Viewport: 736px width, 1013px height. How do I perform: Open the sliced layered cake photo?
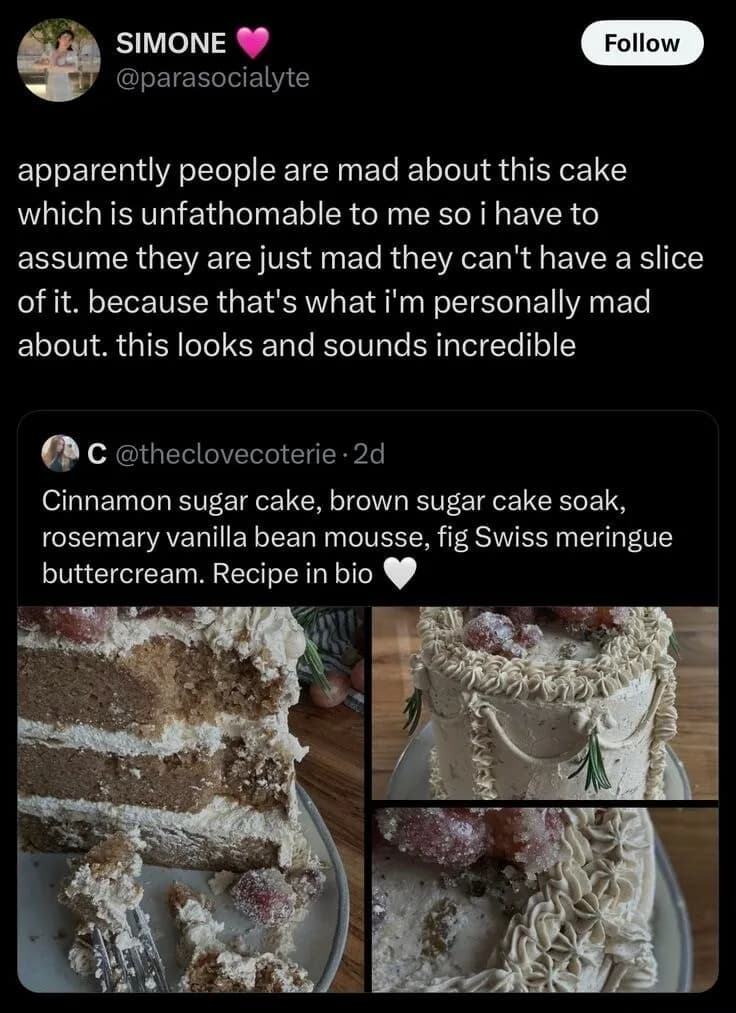click(191, 799)
